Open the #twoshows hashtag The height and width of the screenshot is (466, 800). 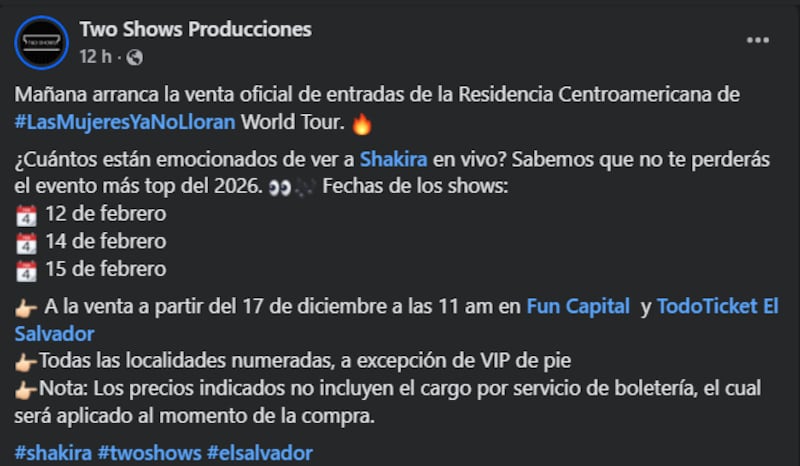point(150,452)
